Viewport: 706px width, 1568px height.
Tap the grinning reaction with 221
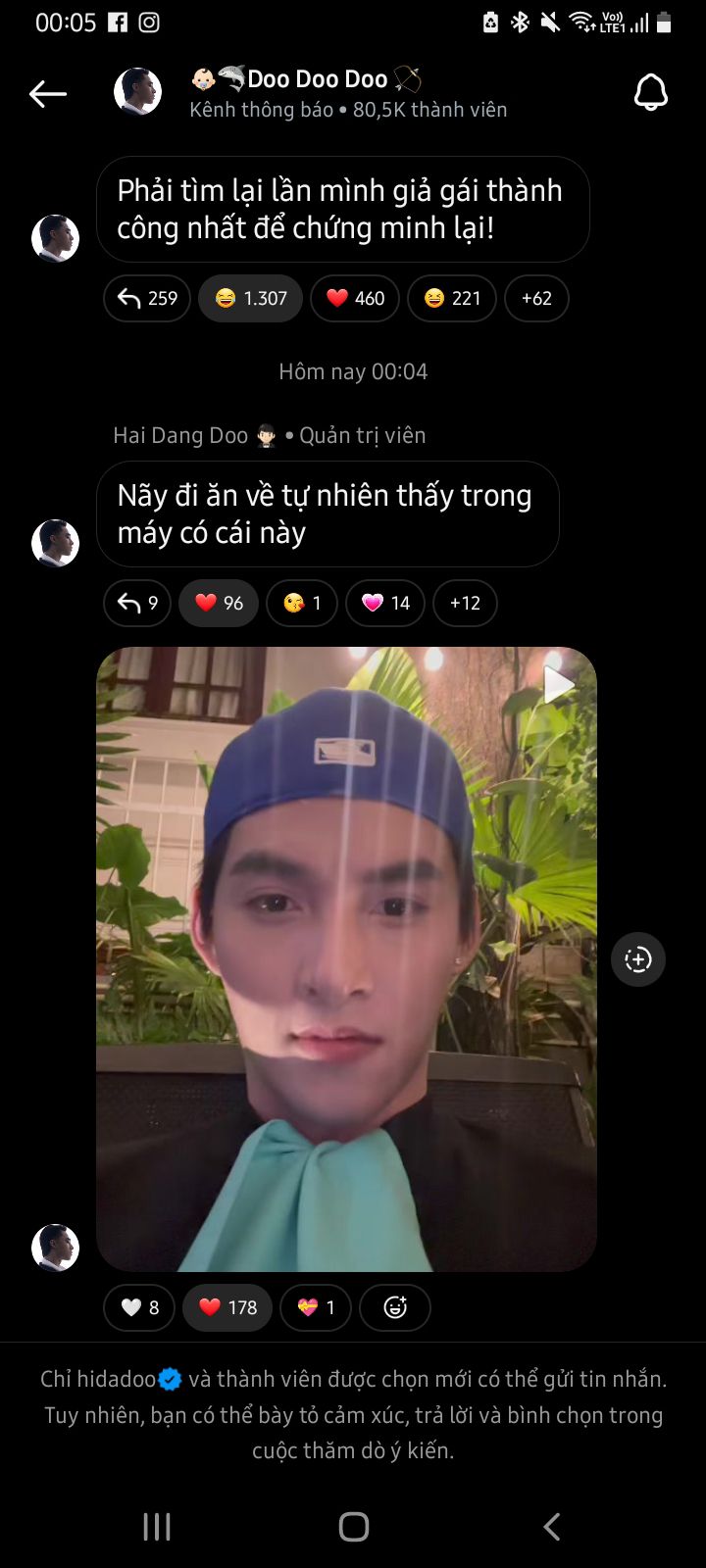pyautogui.click(x=452, y=298)
